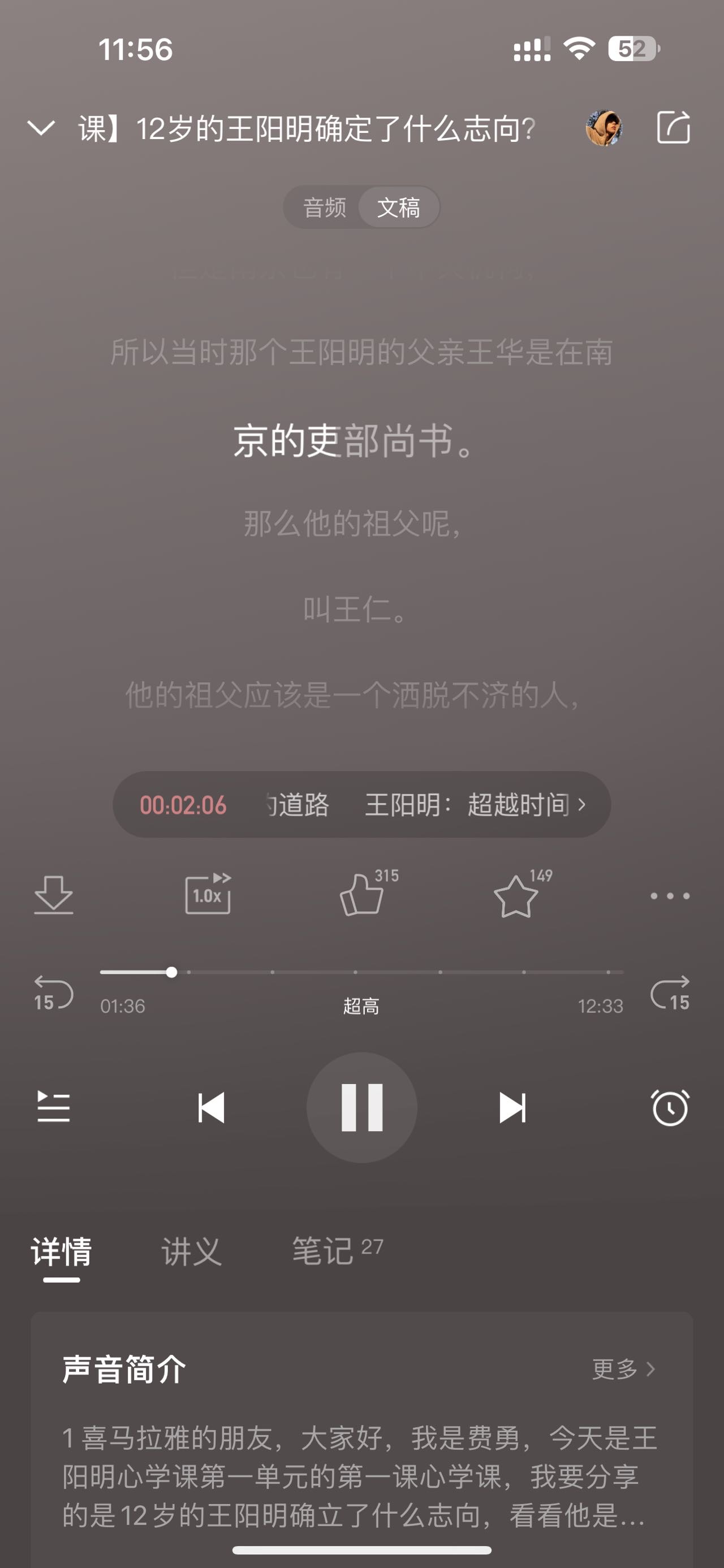
Task: Open playback speed options via 1.0x icon
Action: (208, 895)
